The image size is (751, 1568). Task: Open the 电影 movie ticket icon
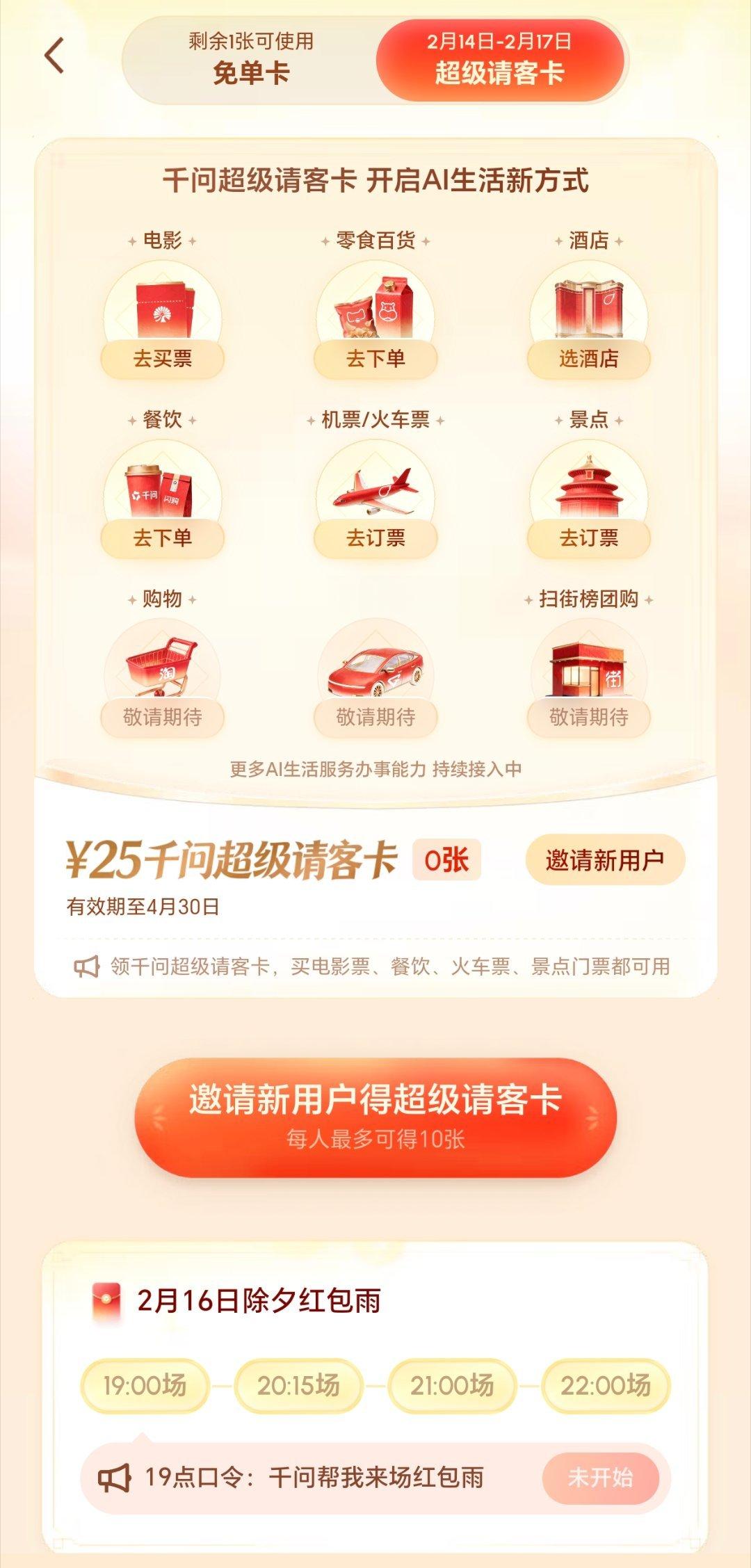(x=163, y=309)
